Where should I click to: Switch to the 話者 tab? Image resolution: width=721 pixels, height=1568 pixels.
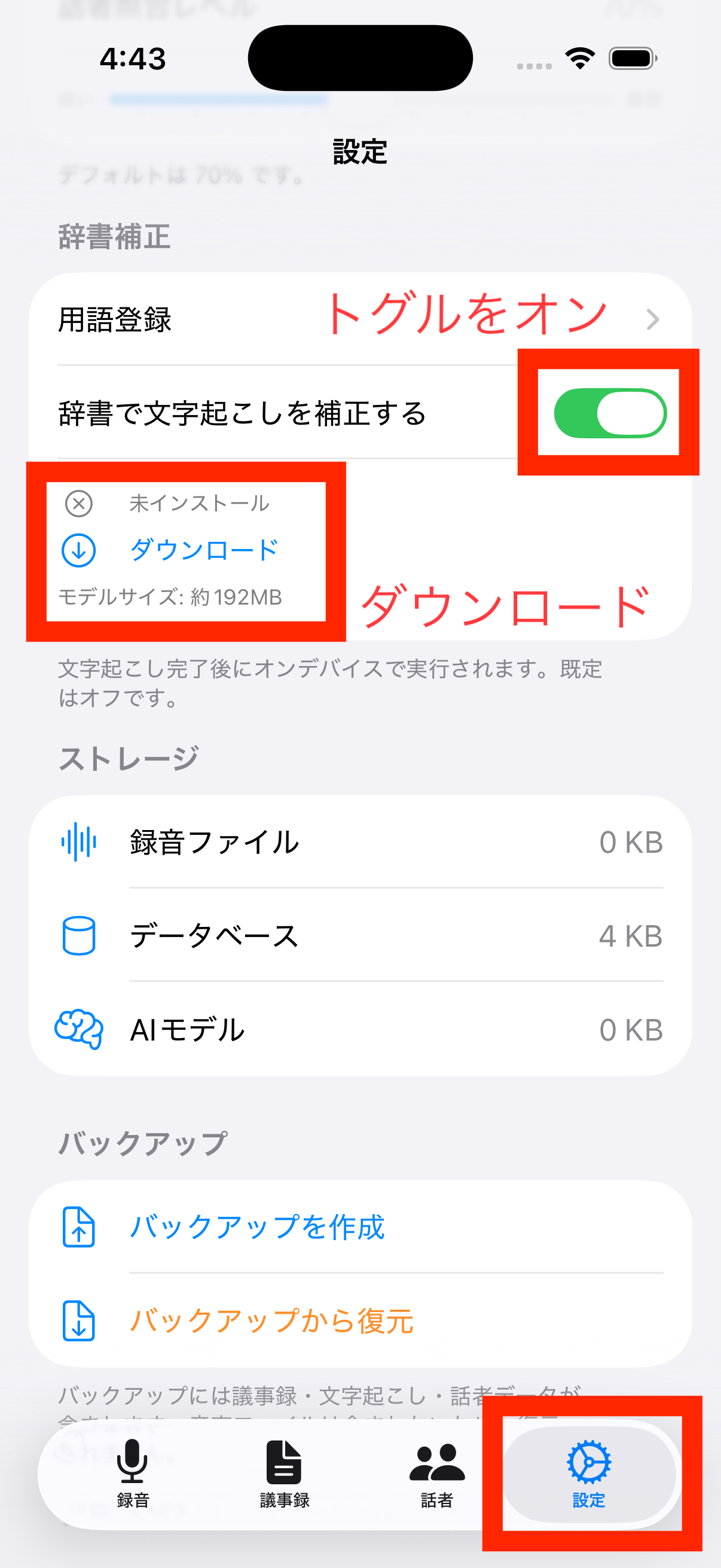(437, 1474)
